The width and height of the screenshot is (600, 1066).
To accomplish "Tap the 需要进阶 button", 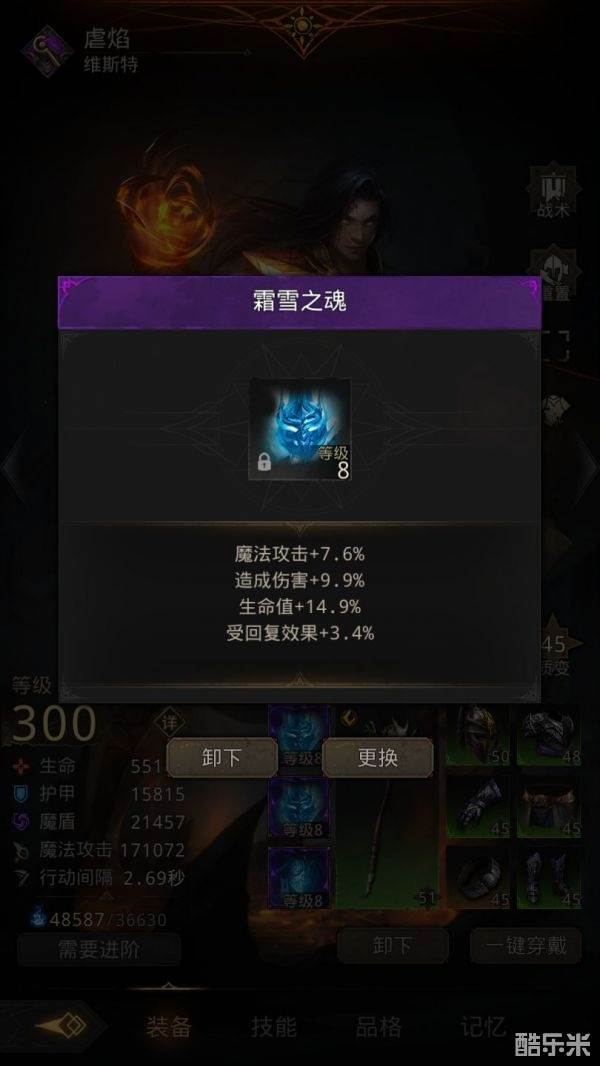I will click(99, 949).
